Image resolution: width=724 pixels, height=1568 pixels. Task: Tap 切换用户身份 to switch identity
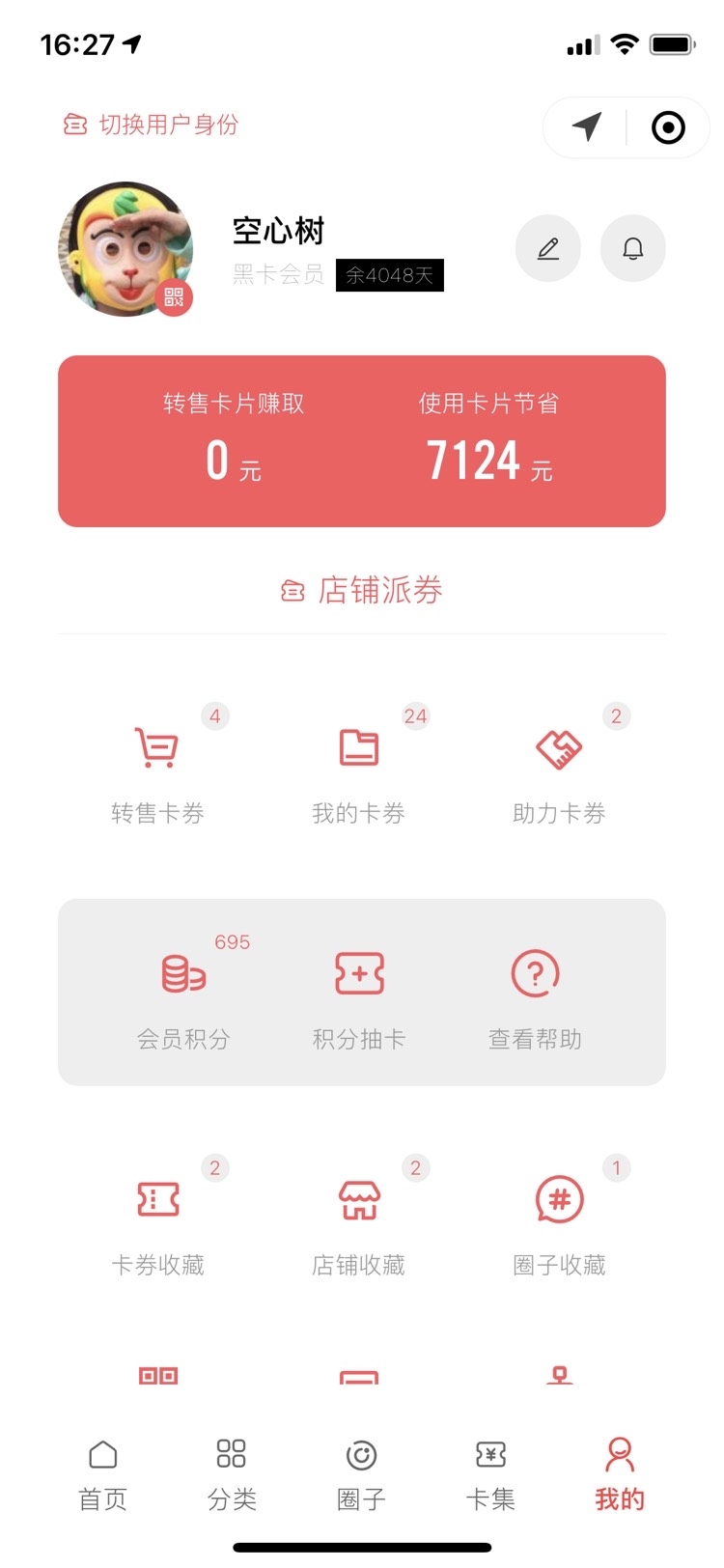coord(151,125)
